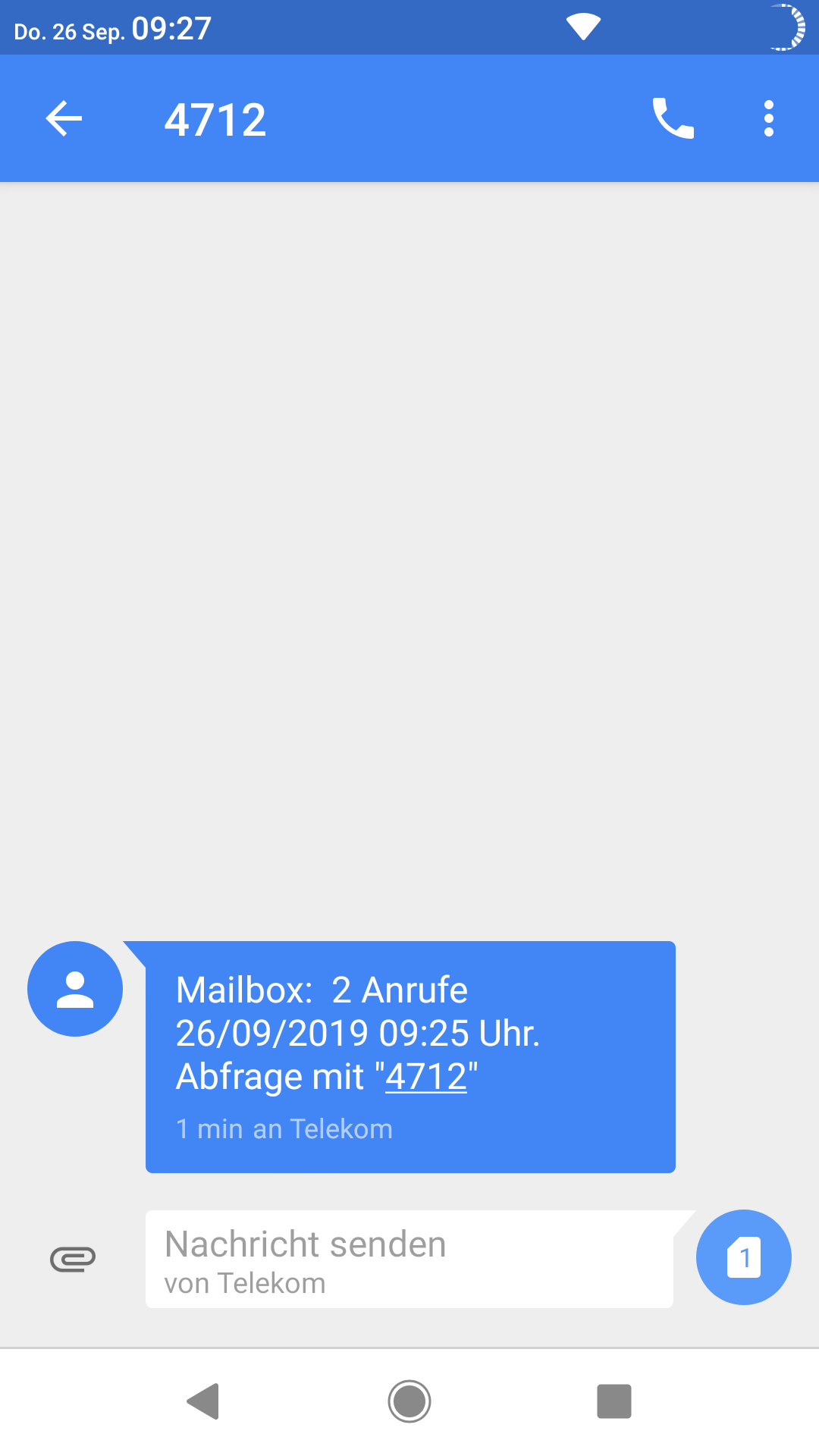This screenshot has width=819, height=1456.
Task: Tap the system home button
Action: pyautogui.click(x=409, y=1401)
